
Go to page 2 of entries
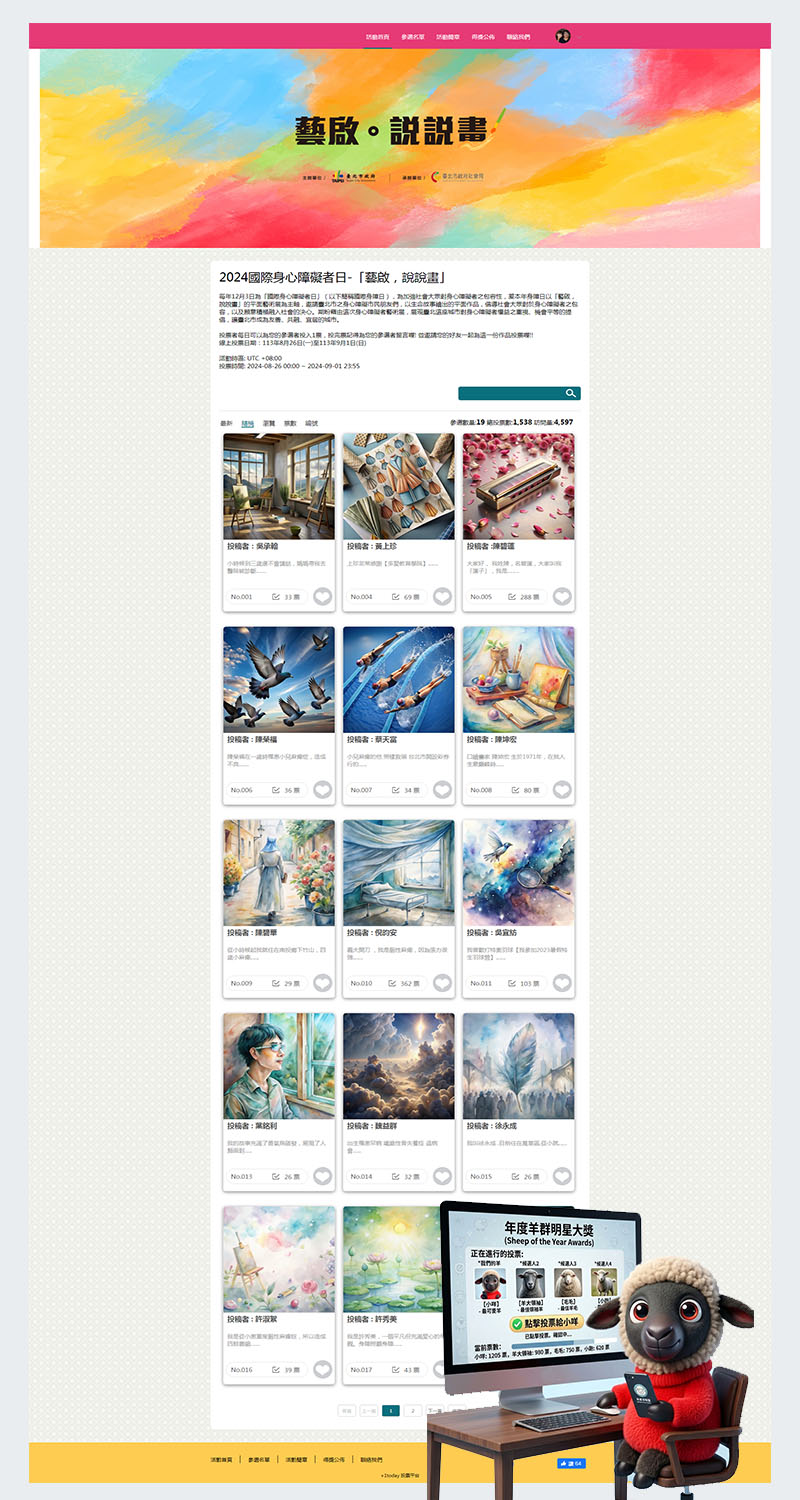click(x=412, y=1411)
